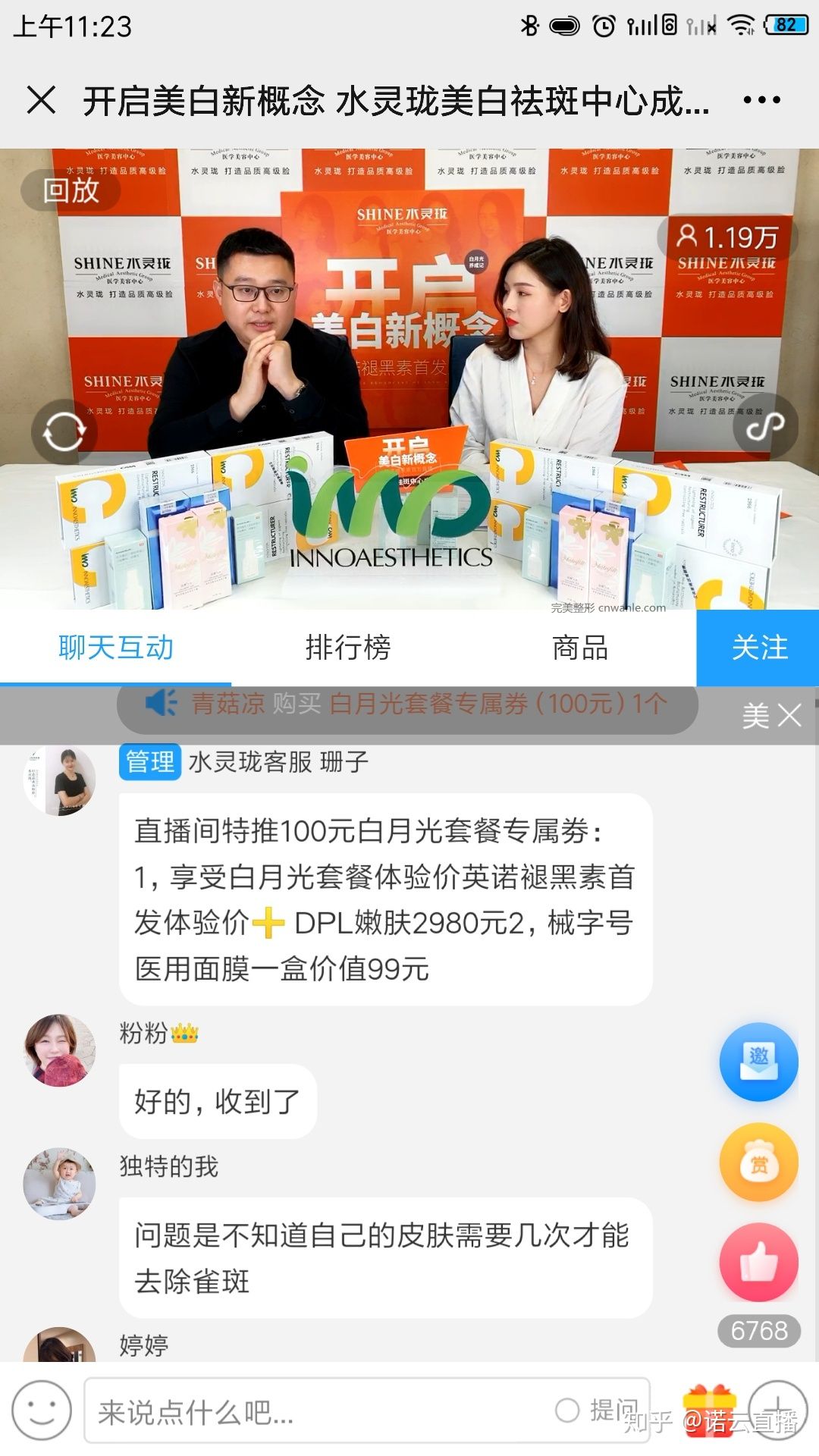Tap the reward (赏) floating button
Image resolution: width=819 pixels, height=1456 pixels.
[758, 1162]
